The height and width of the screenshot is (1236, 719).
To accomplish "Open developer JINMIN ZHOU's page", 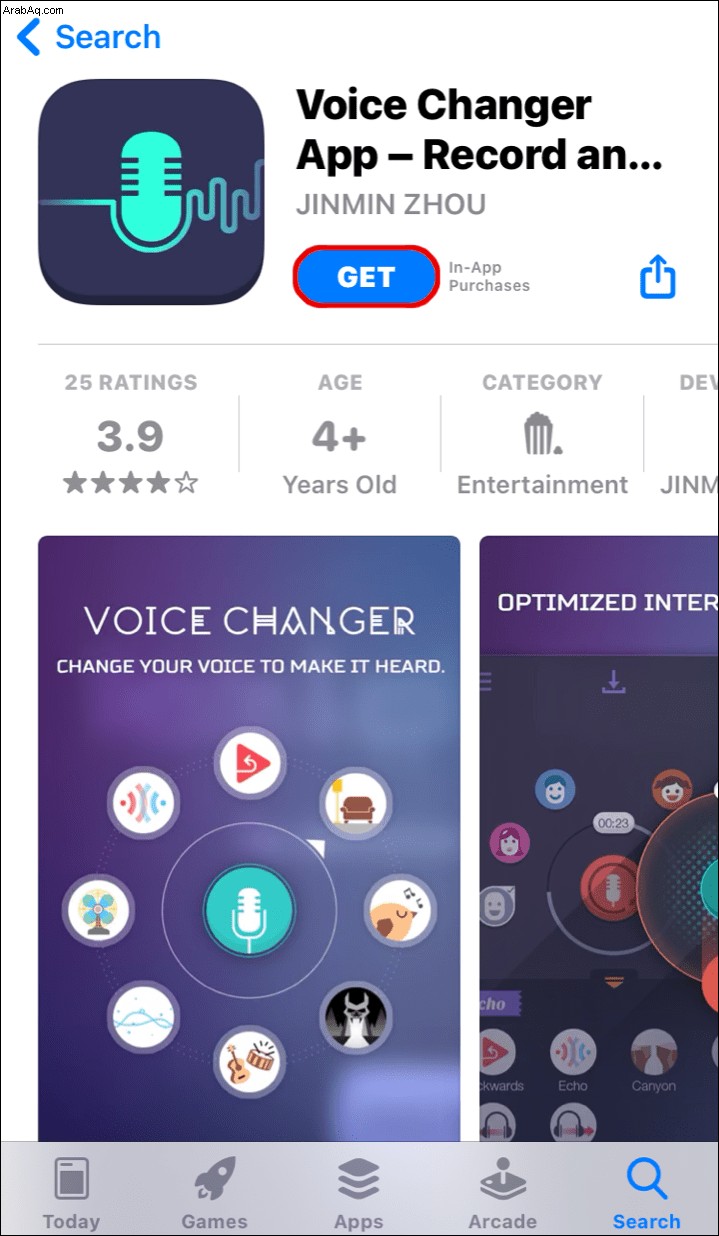I will click(x=391, y=204).
